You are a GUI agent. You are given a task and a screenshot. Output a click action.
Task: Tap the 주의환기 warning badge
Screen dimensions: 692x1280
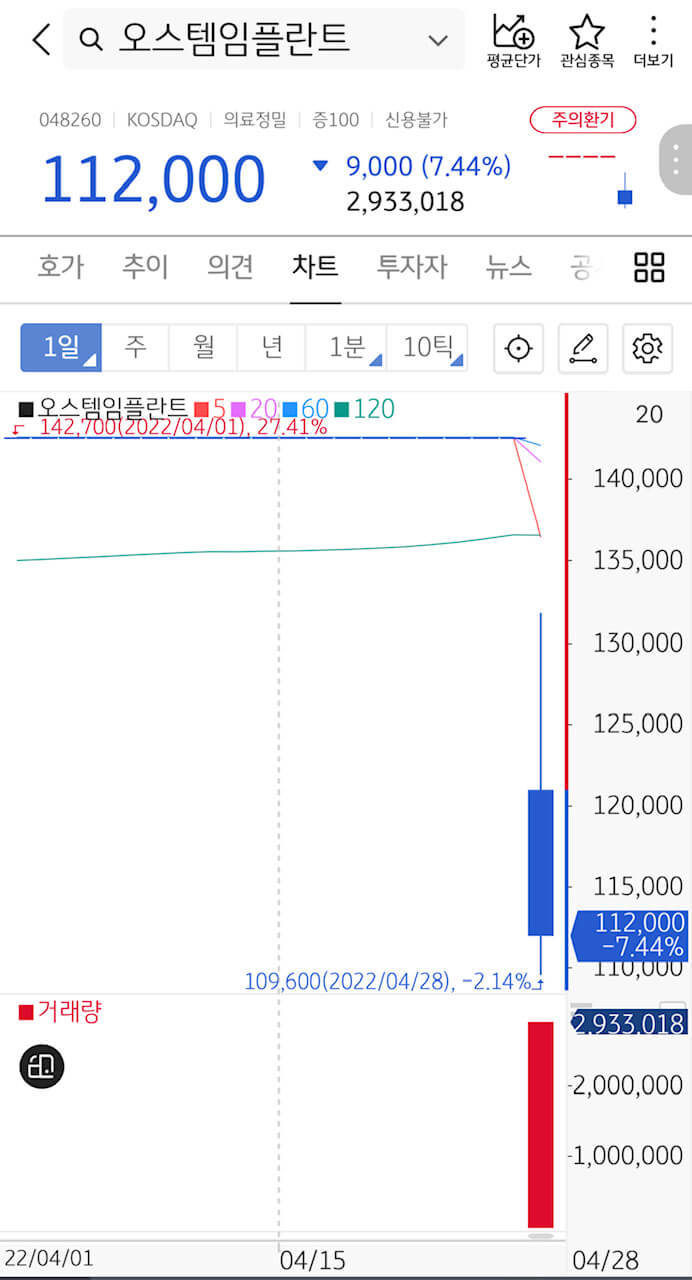pos(582,121)
